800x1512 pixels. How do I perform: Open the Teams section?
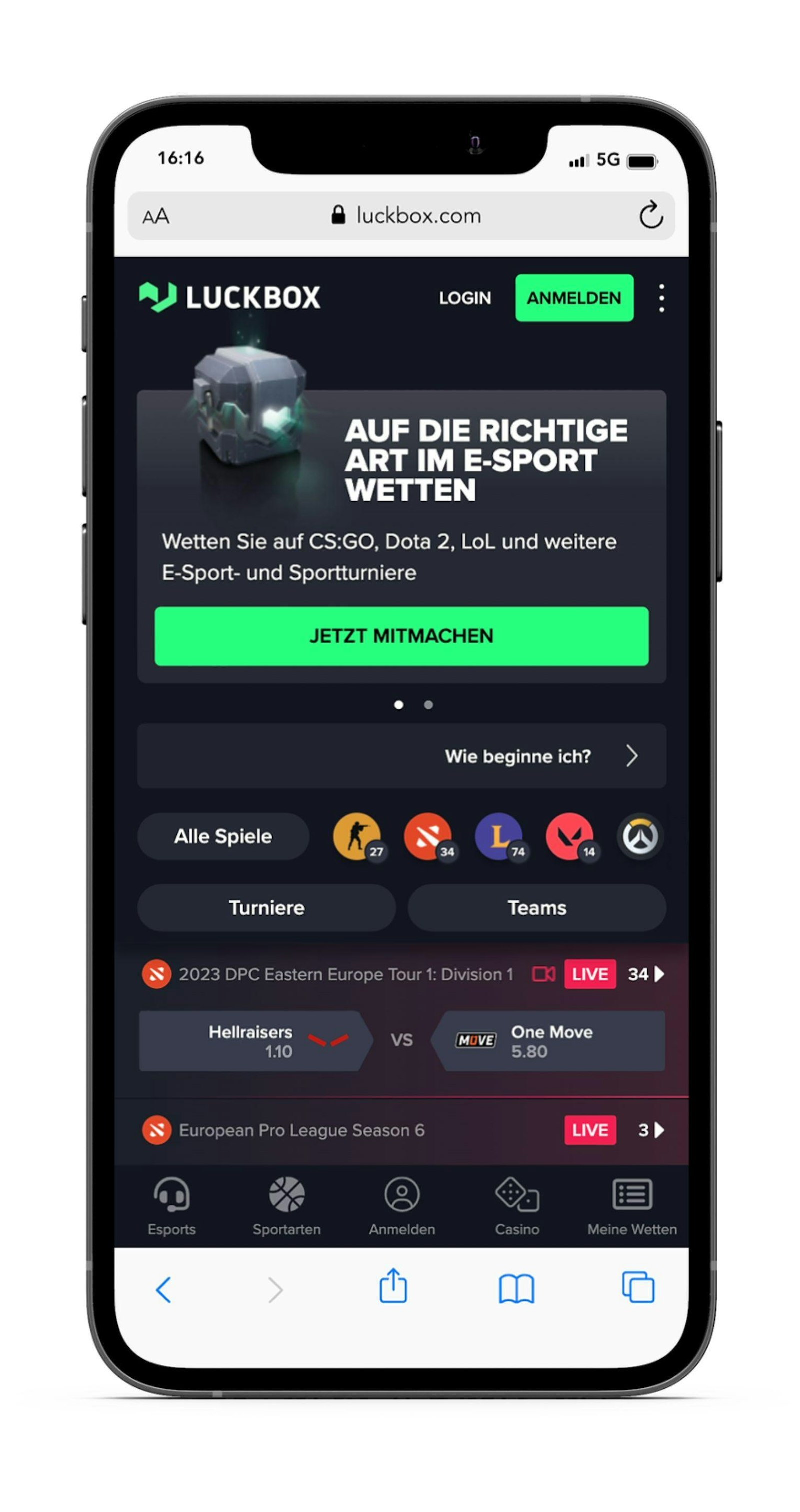click(x=536, y=908)
